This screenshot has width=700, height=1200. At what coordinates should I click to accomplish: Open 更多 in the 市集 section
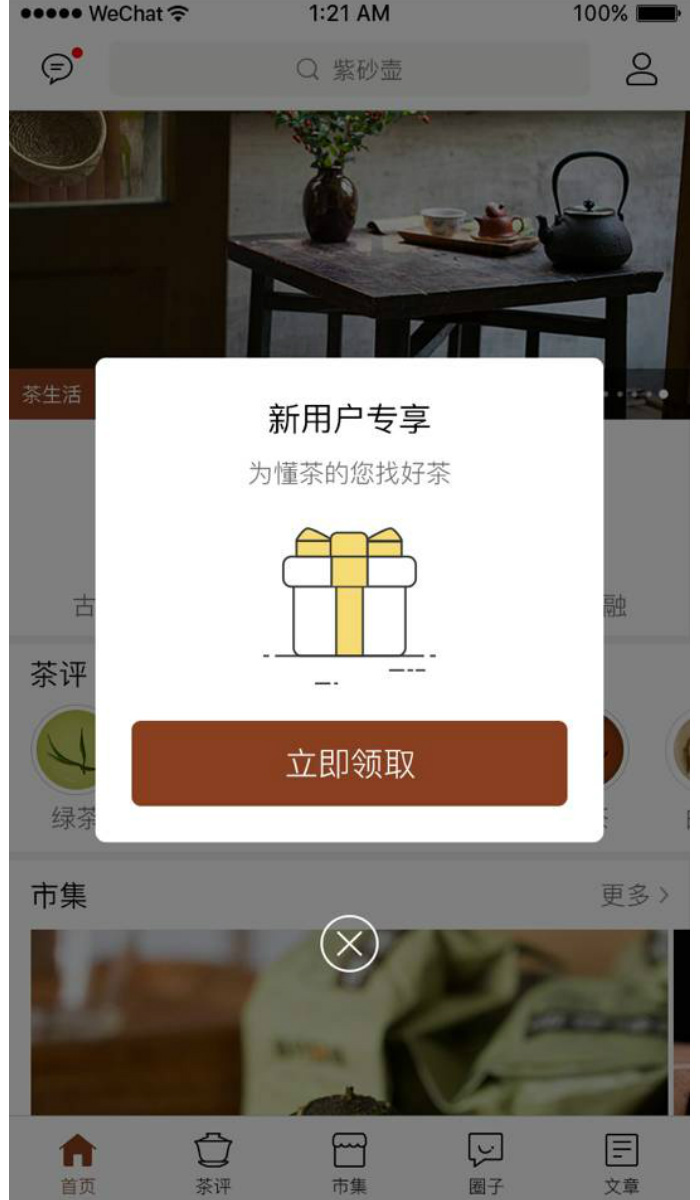[634, 895]
